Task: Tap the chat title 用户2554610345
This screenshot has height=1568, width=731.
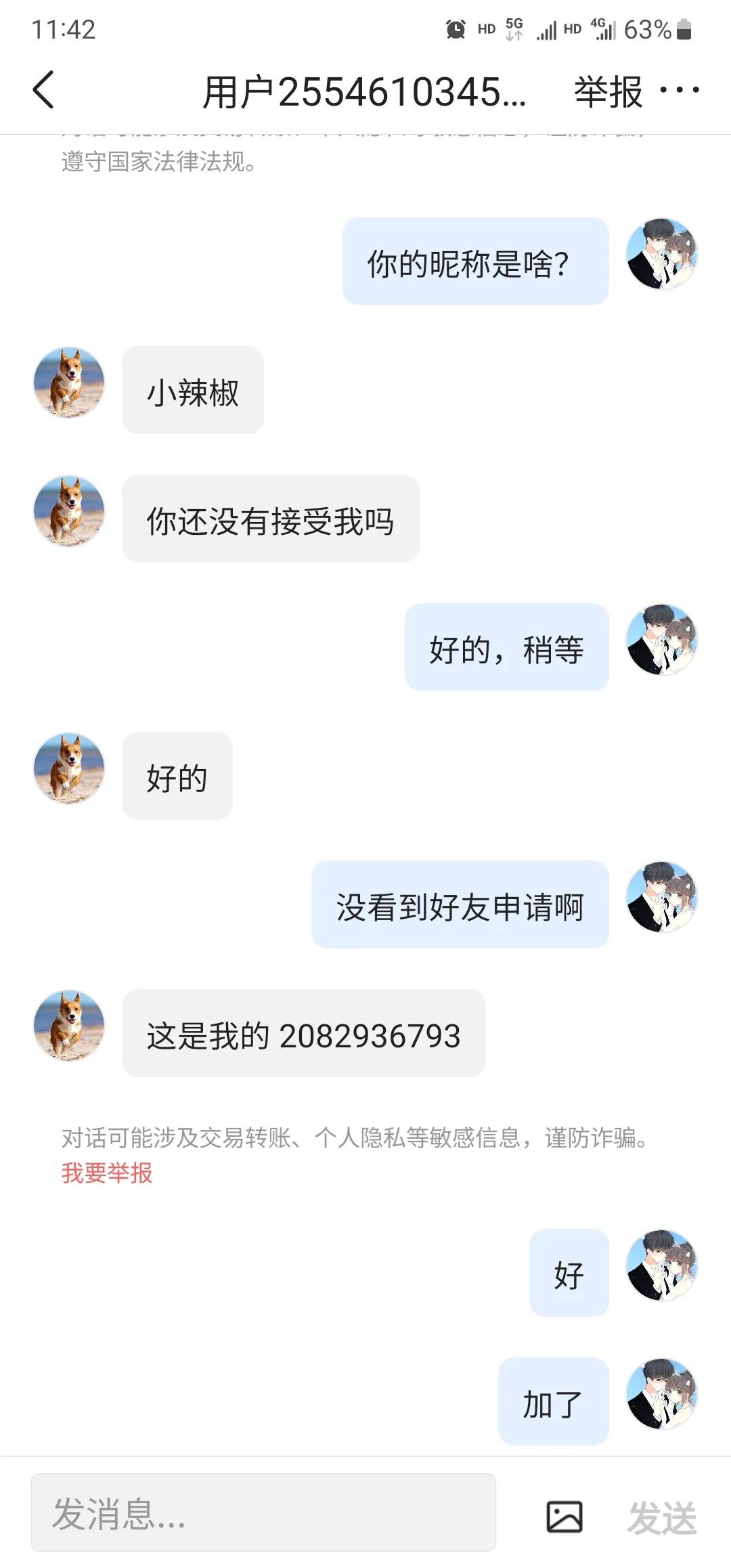Action: point(365,91)
